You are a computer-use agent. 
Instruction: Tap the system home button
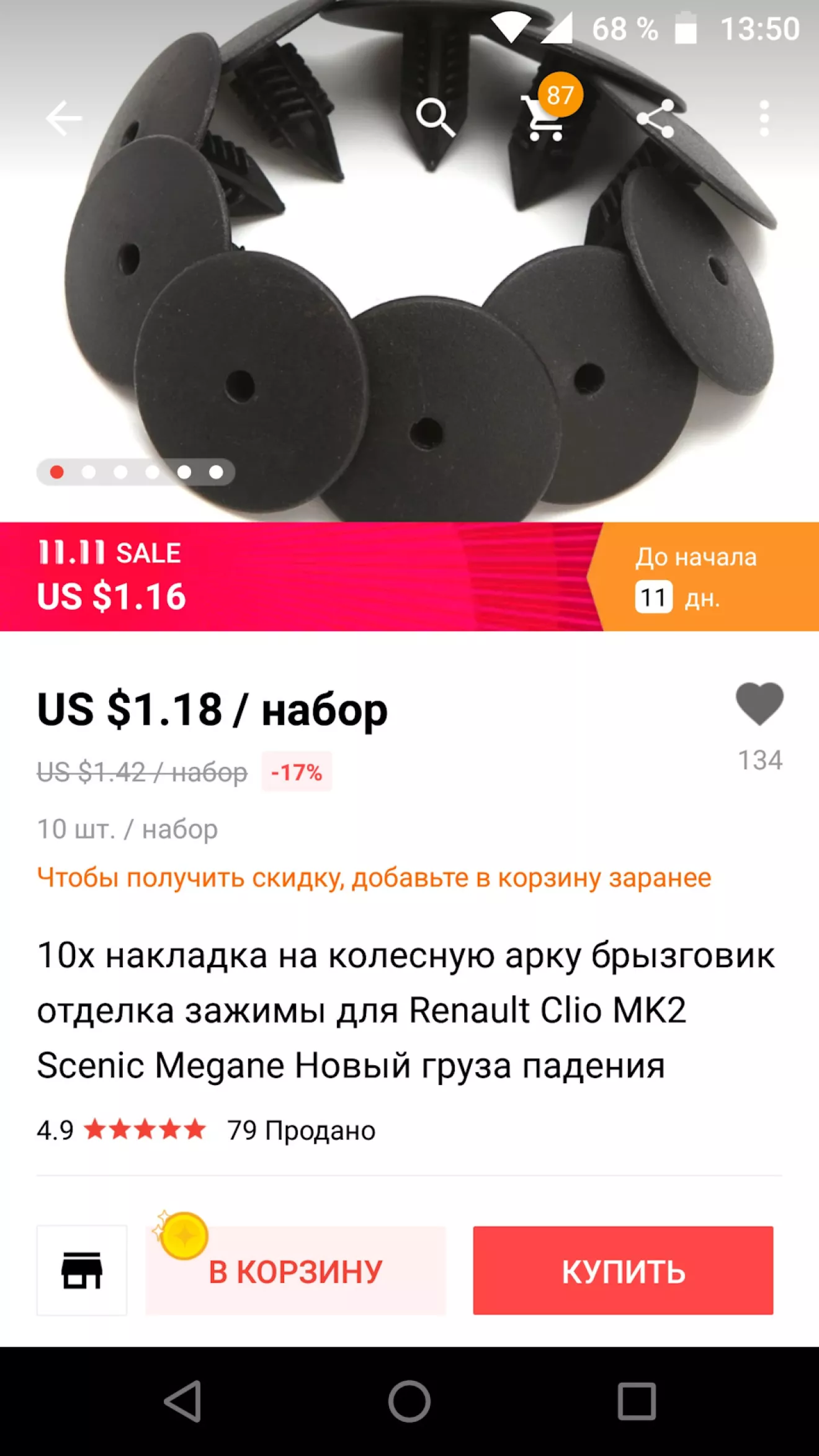[x=409, y=1401]
